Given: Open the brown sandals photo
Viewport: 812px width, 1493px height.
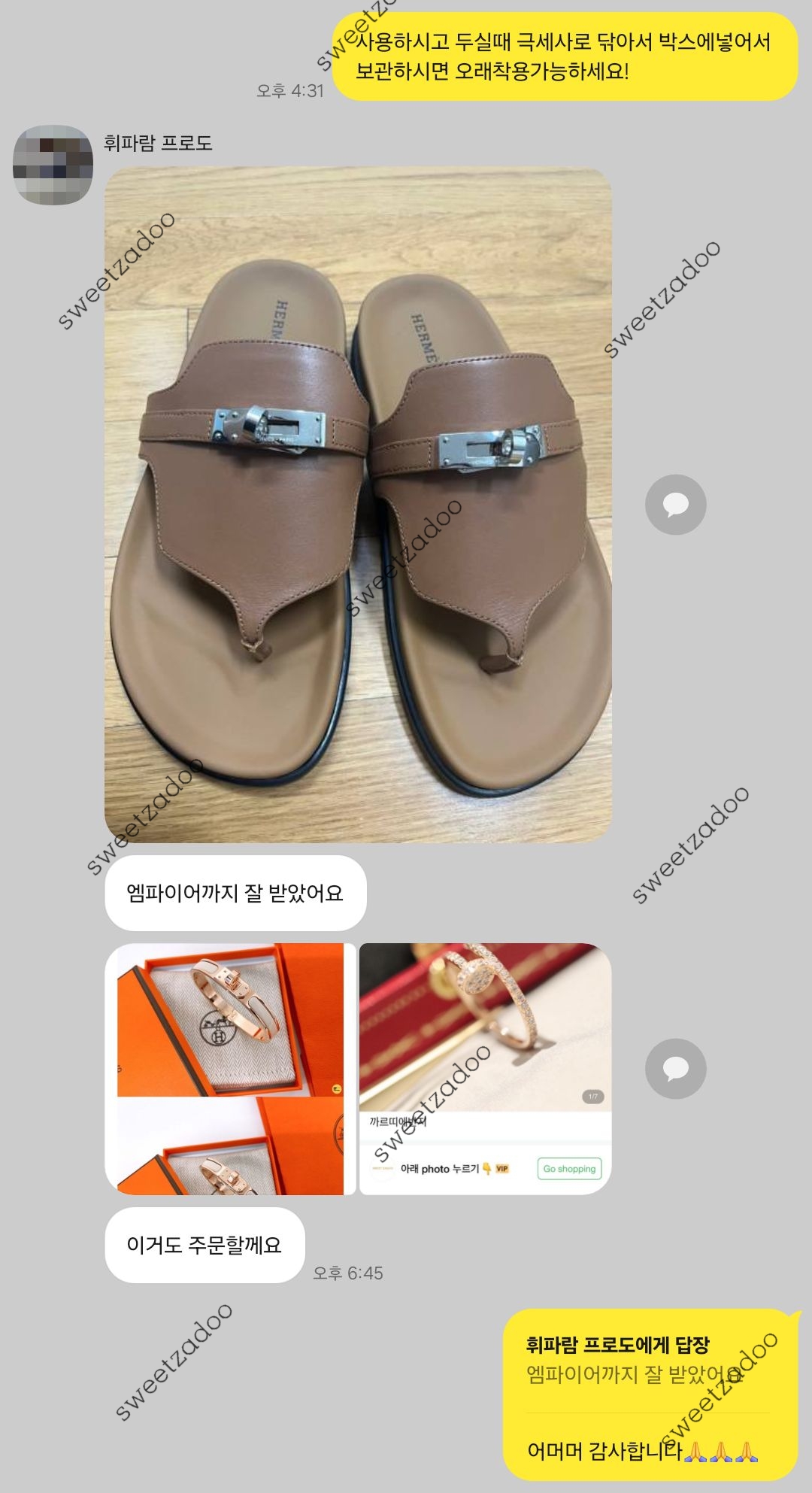Looking at the screenshot, I should [358, 504].
